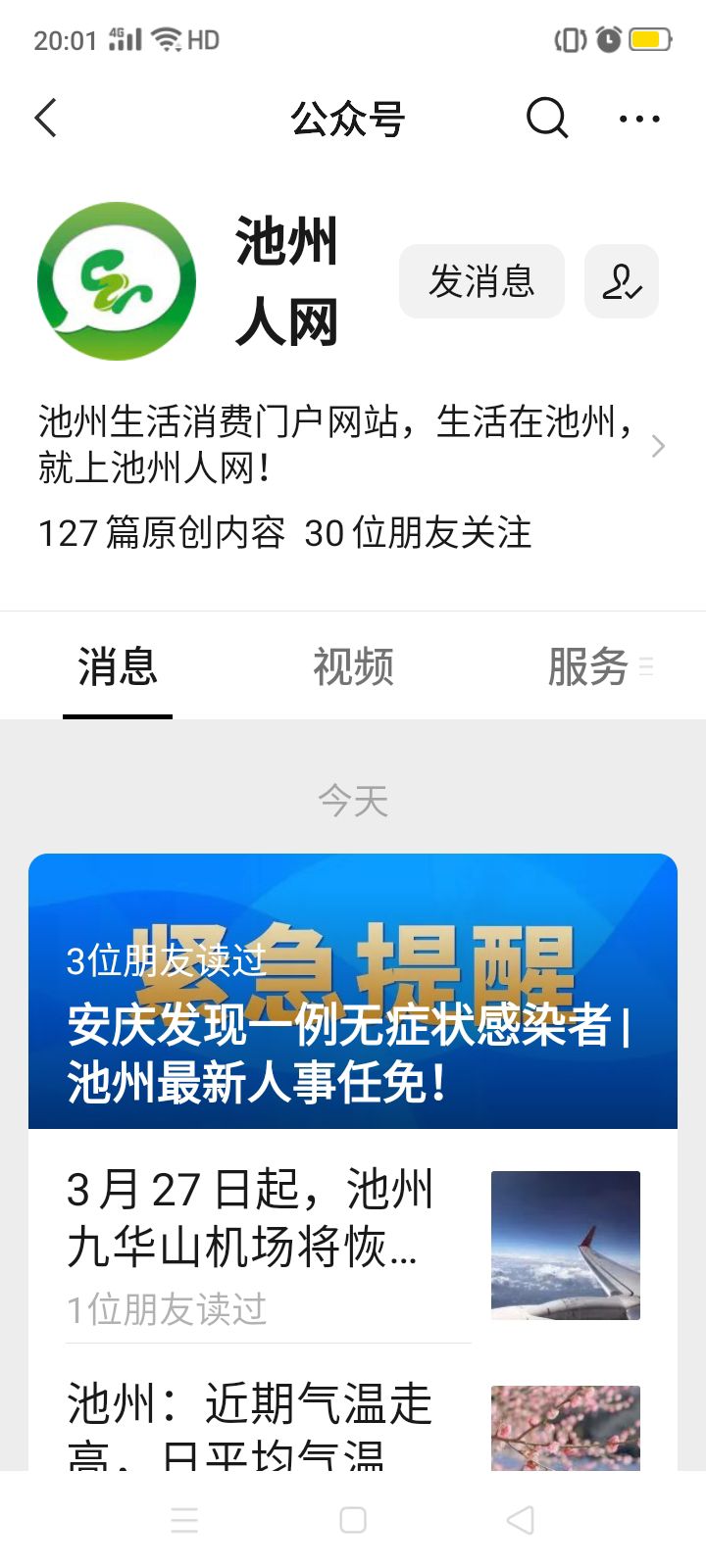Screen dimensions: 706x1568
Task: Go back from the 公众号 page
Action: tap(46, 119)
